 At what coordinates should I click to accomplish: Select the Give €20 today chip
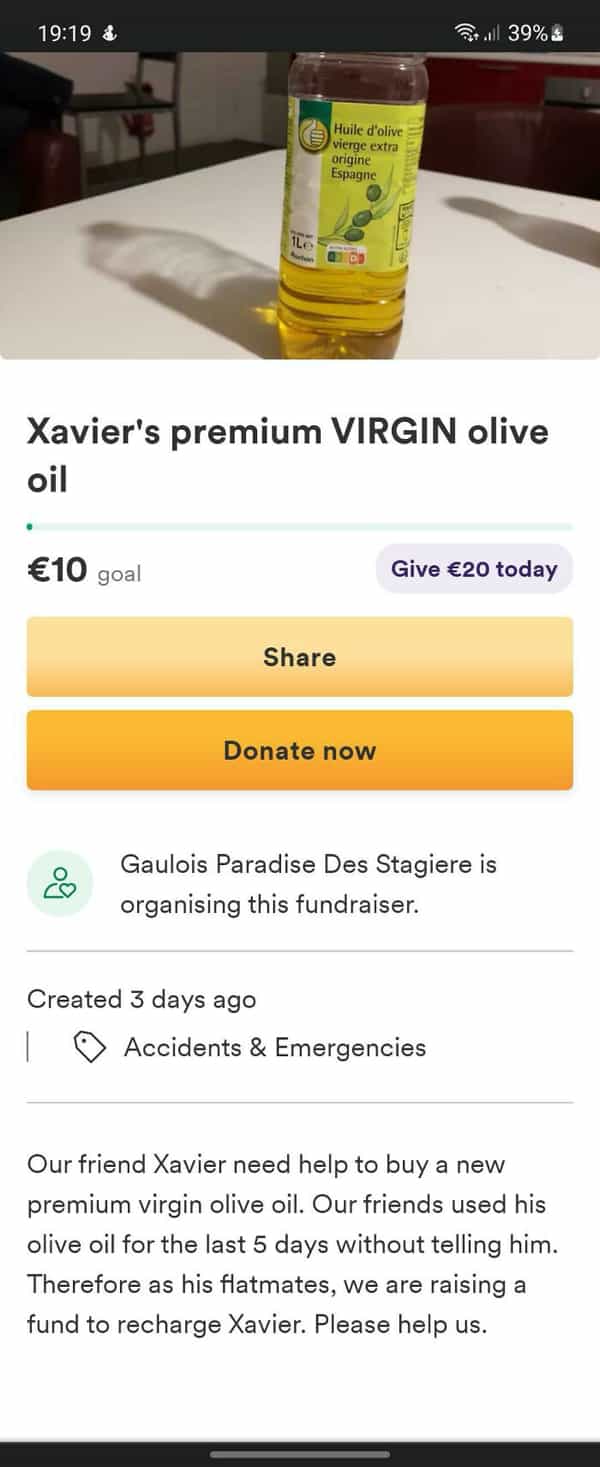point(473,569)
